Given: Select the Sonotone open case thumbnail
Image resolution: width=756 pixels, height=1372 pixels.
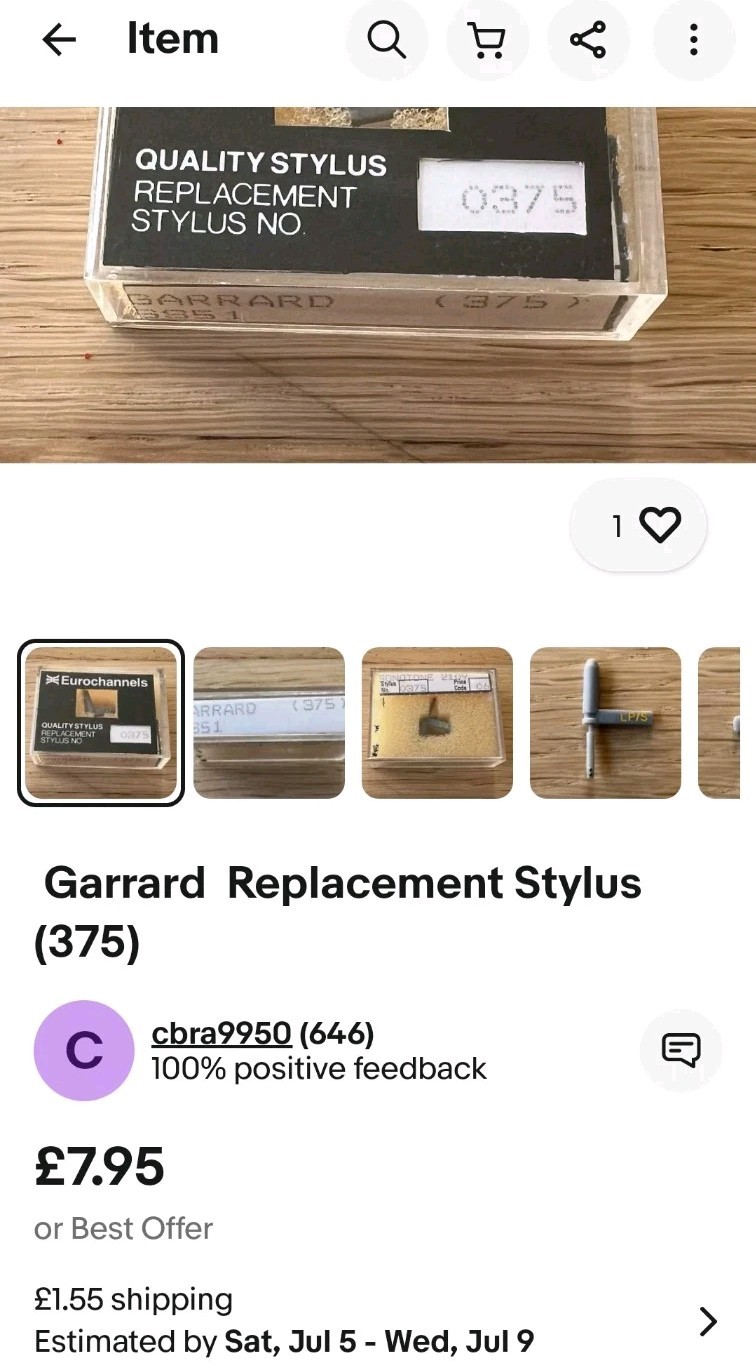Looking at the screenshot, I should [437, 722].
